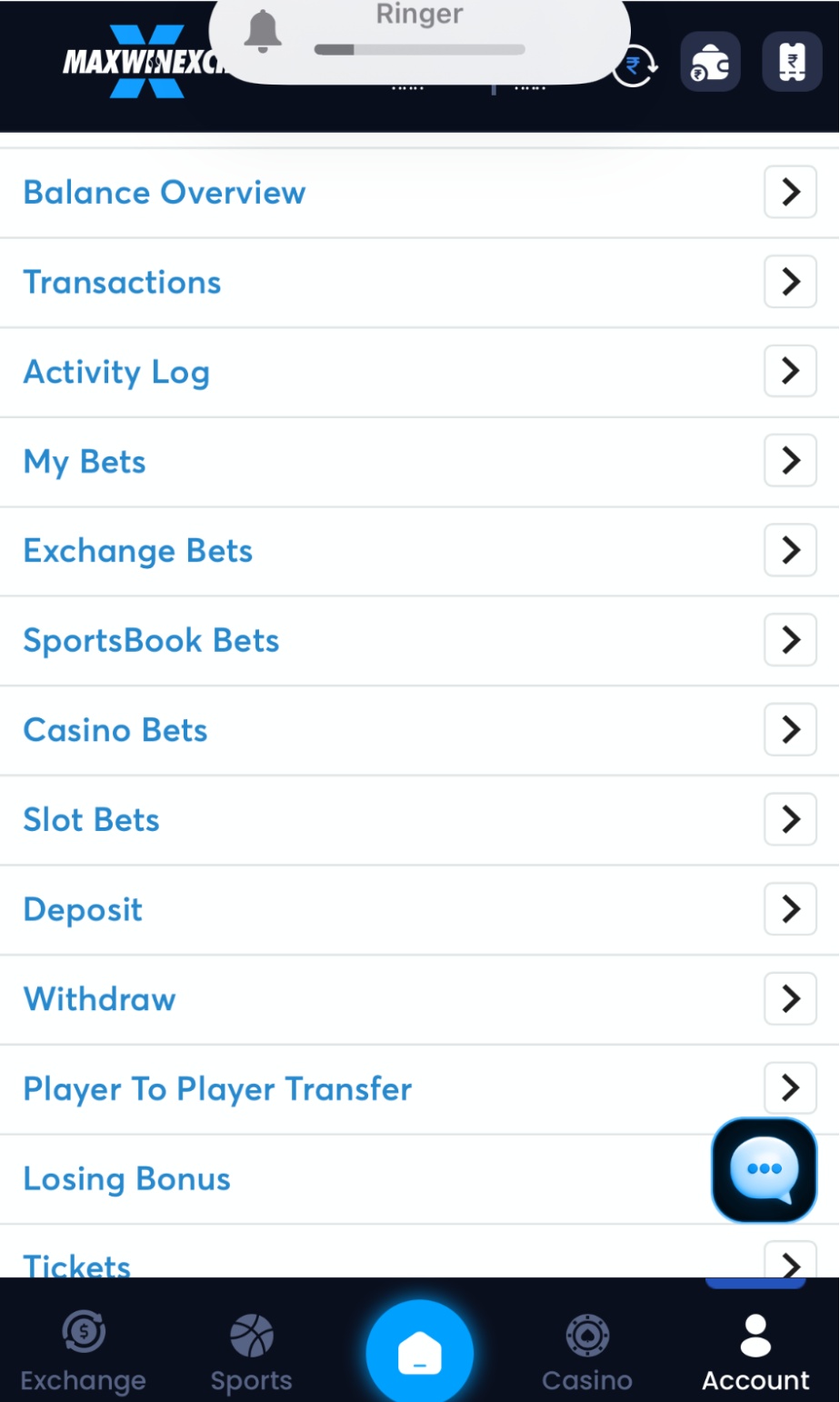Screen dimensions: 840x1402
Task: Open Slot Bets
Action: pyautogui.click(x=92, y=820)
